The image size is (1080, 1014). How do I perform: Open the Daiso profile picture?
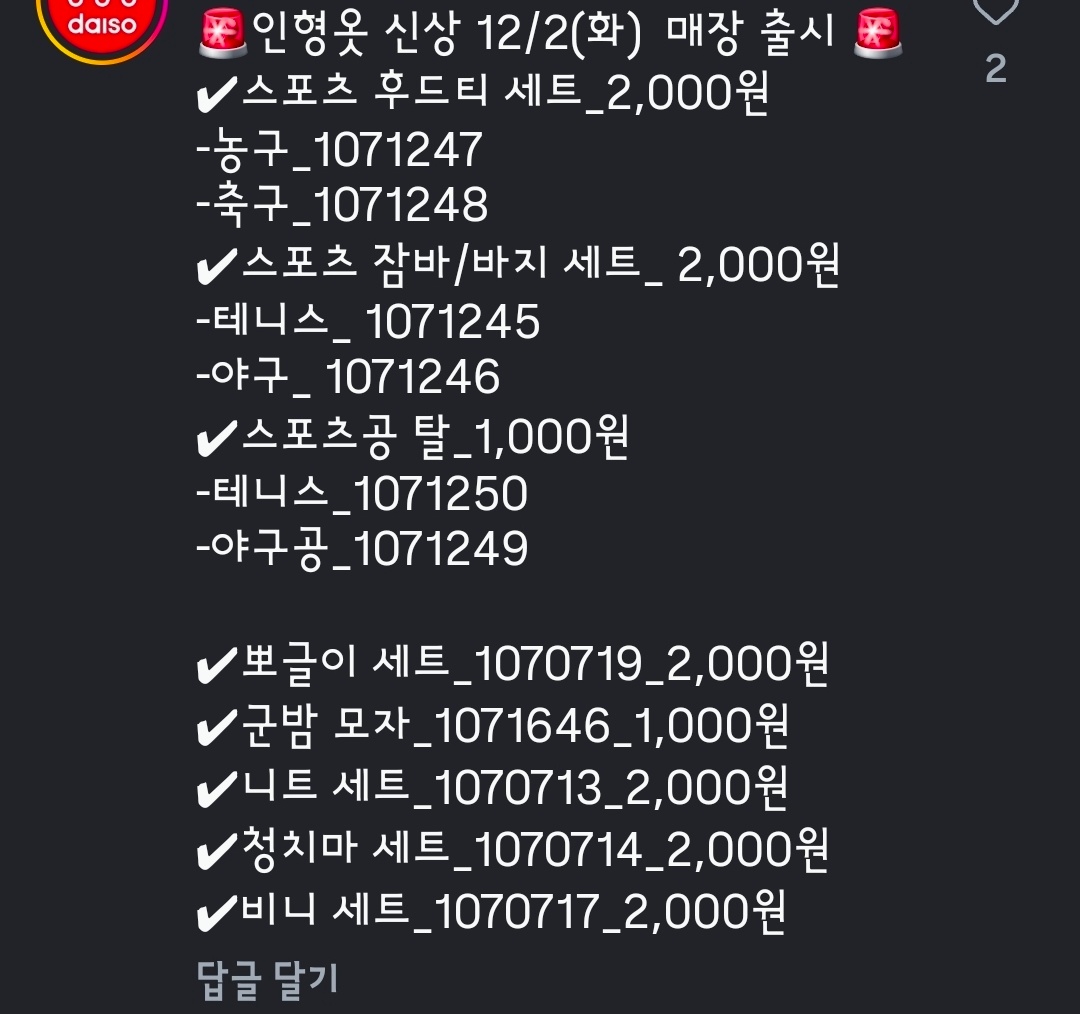[101, 18]
